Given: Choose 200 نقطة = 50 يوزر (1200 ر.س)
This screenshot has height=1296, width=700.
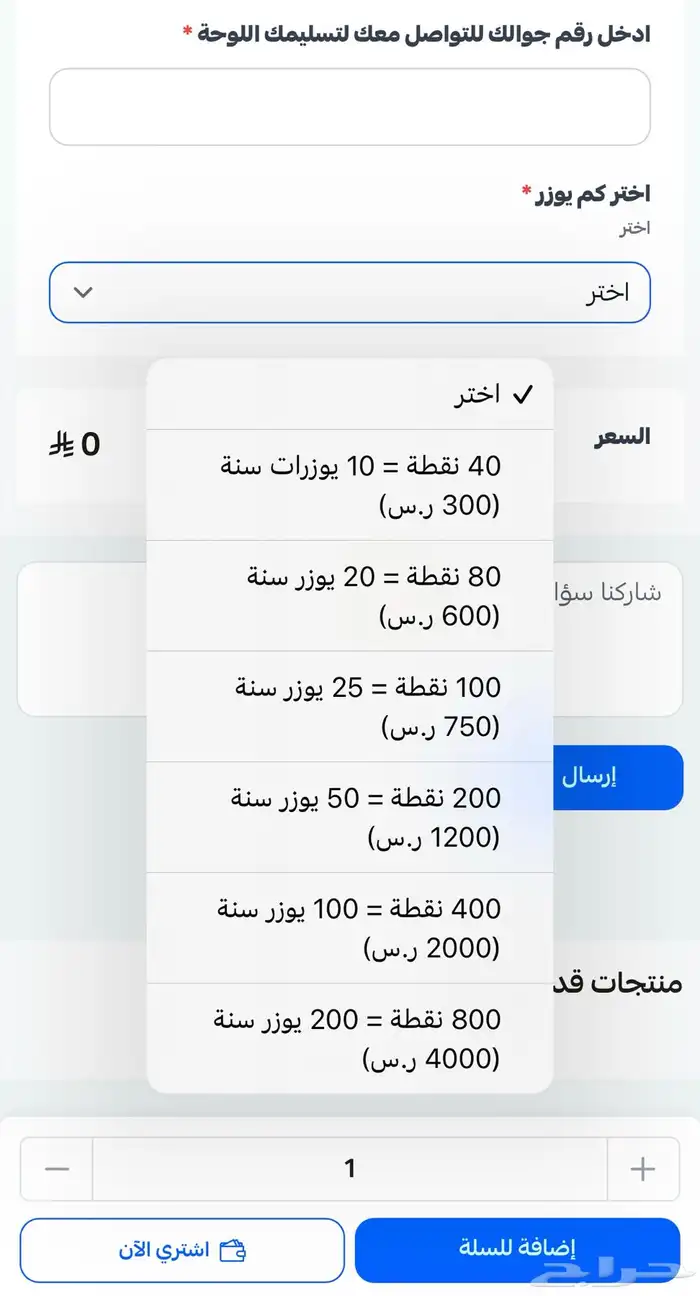Looking at the screenshot, I should tap(350, 817).
